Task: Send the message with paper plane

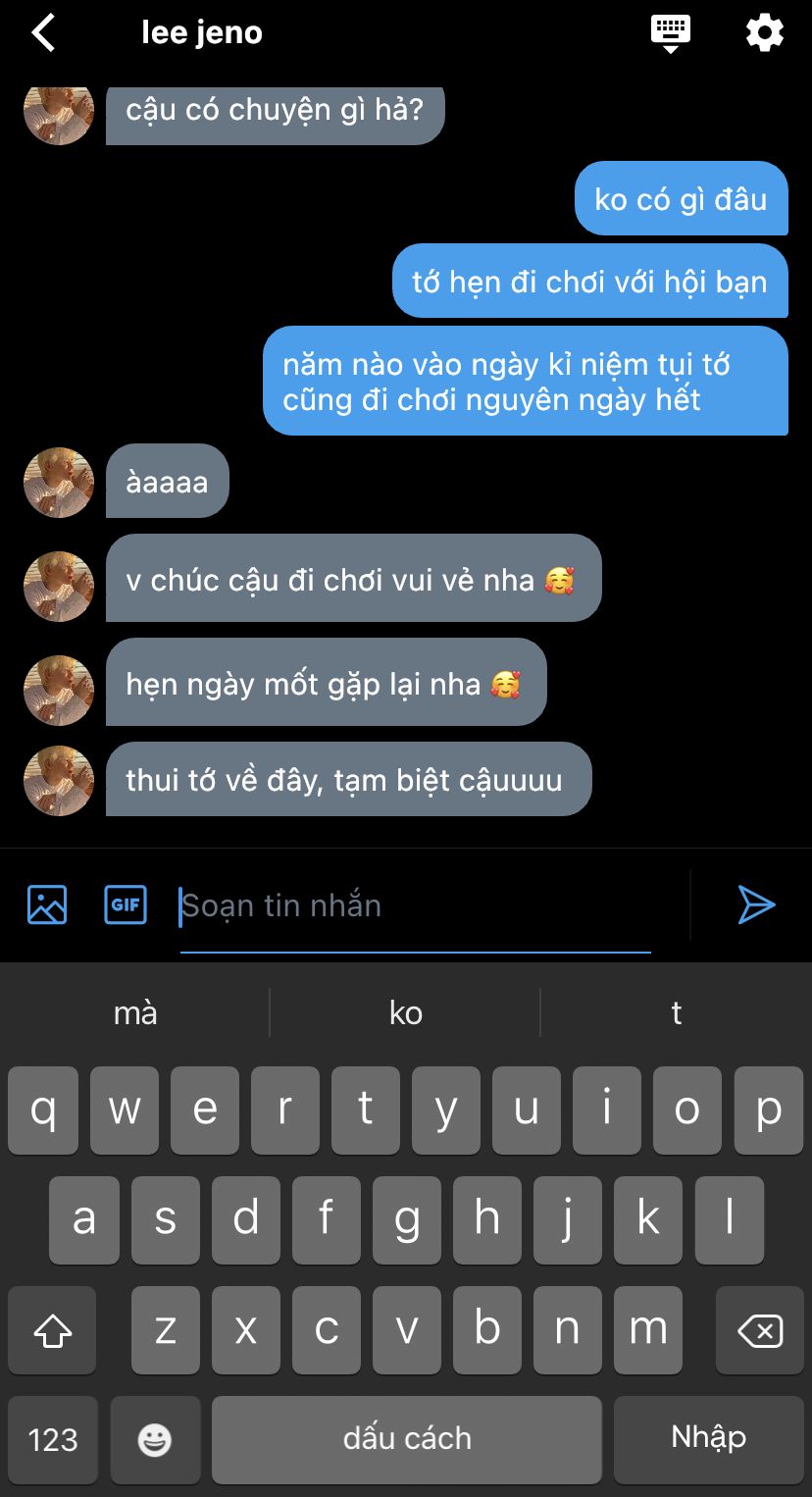Action: click(756, 904)
